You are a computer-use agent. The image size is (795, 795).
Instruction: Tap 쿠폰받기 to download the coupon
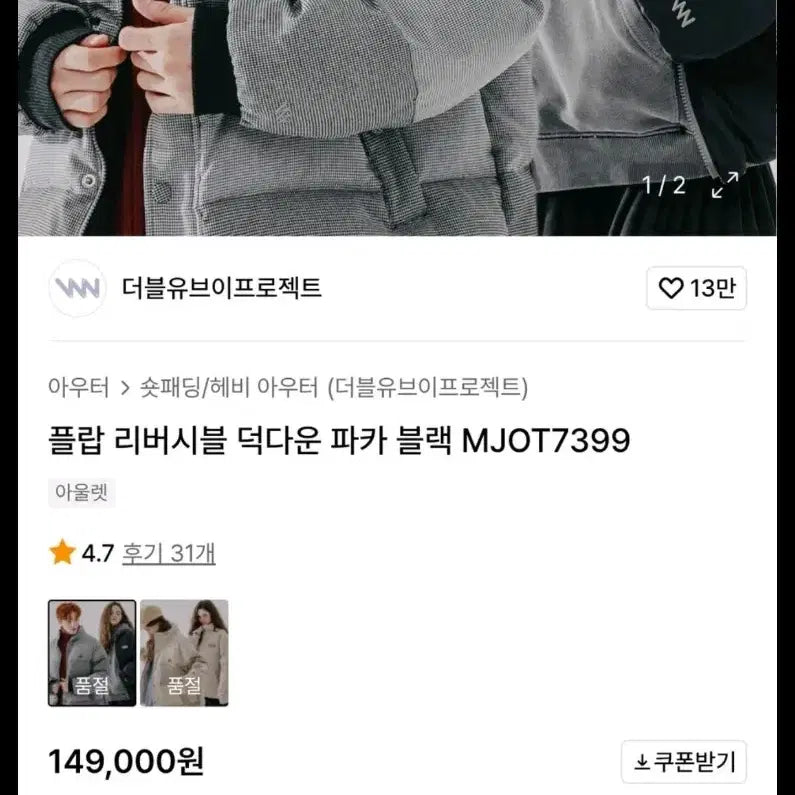click(x=683, y=763)
